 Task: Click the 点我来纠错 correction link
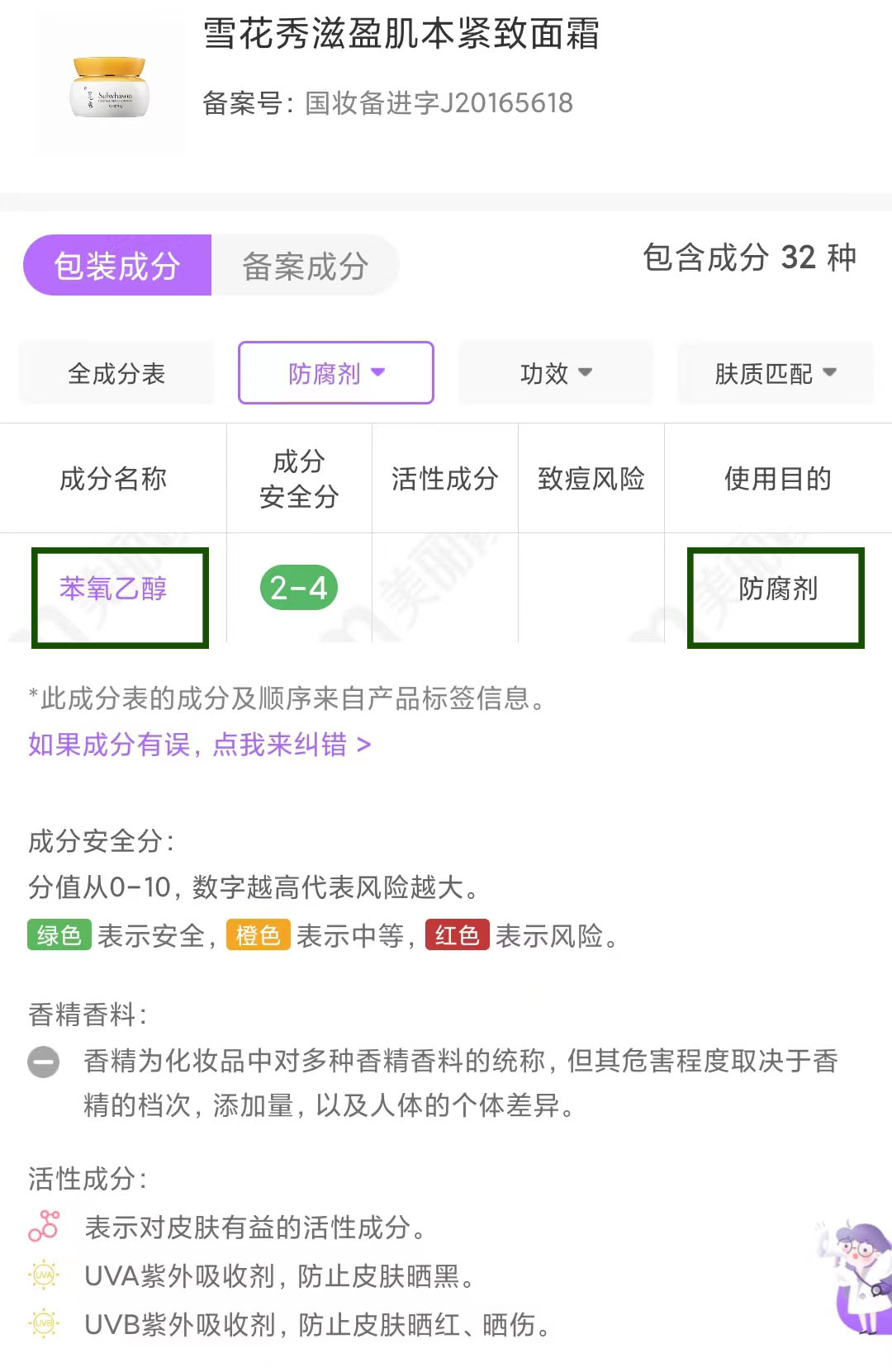coord(281,745)
